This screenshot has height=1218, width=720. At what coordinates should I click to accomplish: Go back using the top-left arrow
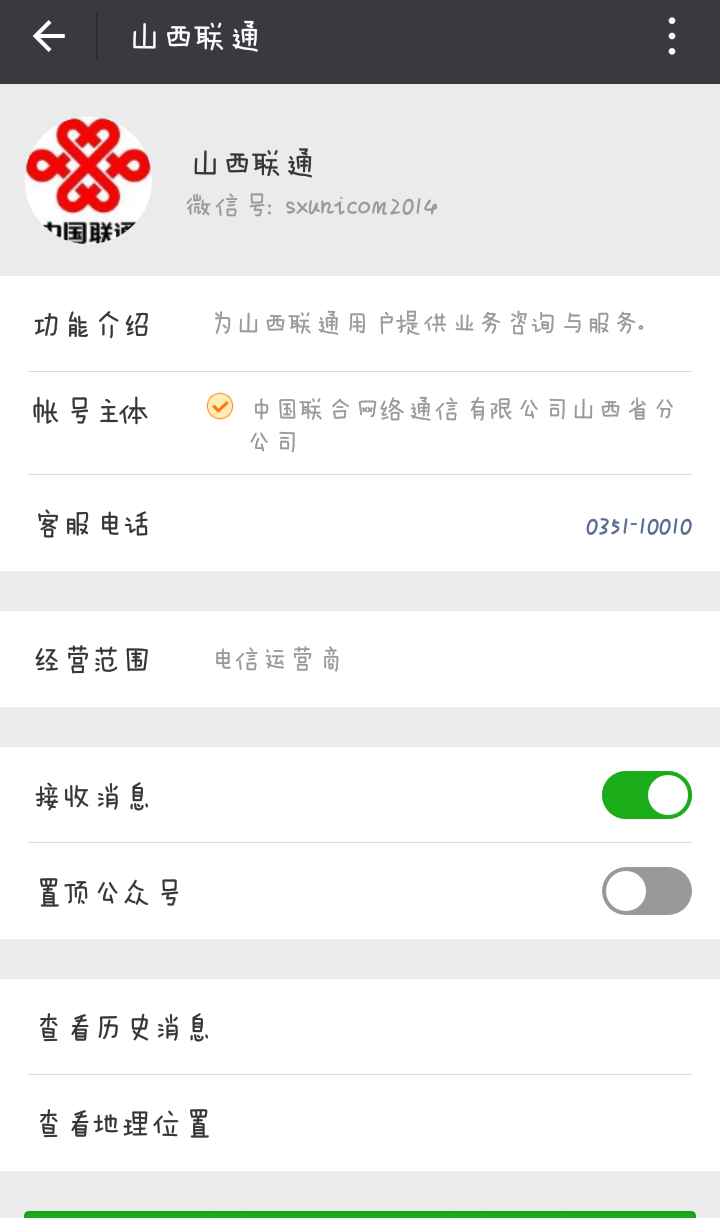48,37
